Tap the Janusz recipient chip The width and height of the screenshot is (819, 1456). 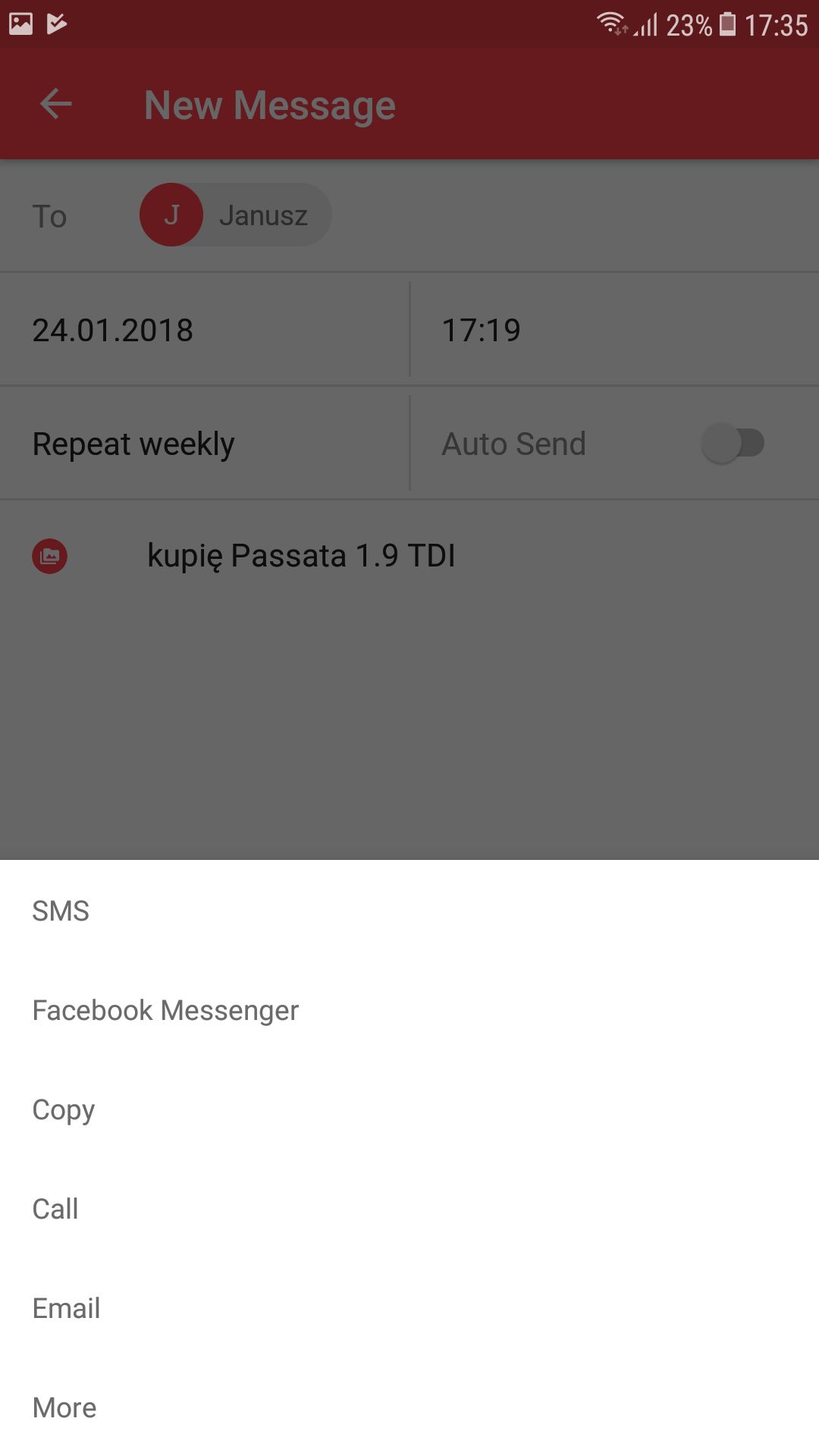[236, 215]
